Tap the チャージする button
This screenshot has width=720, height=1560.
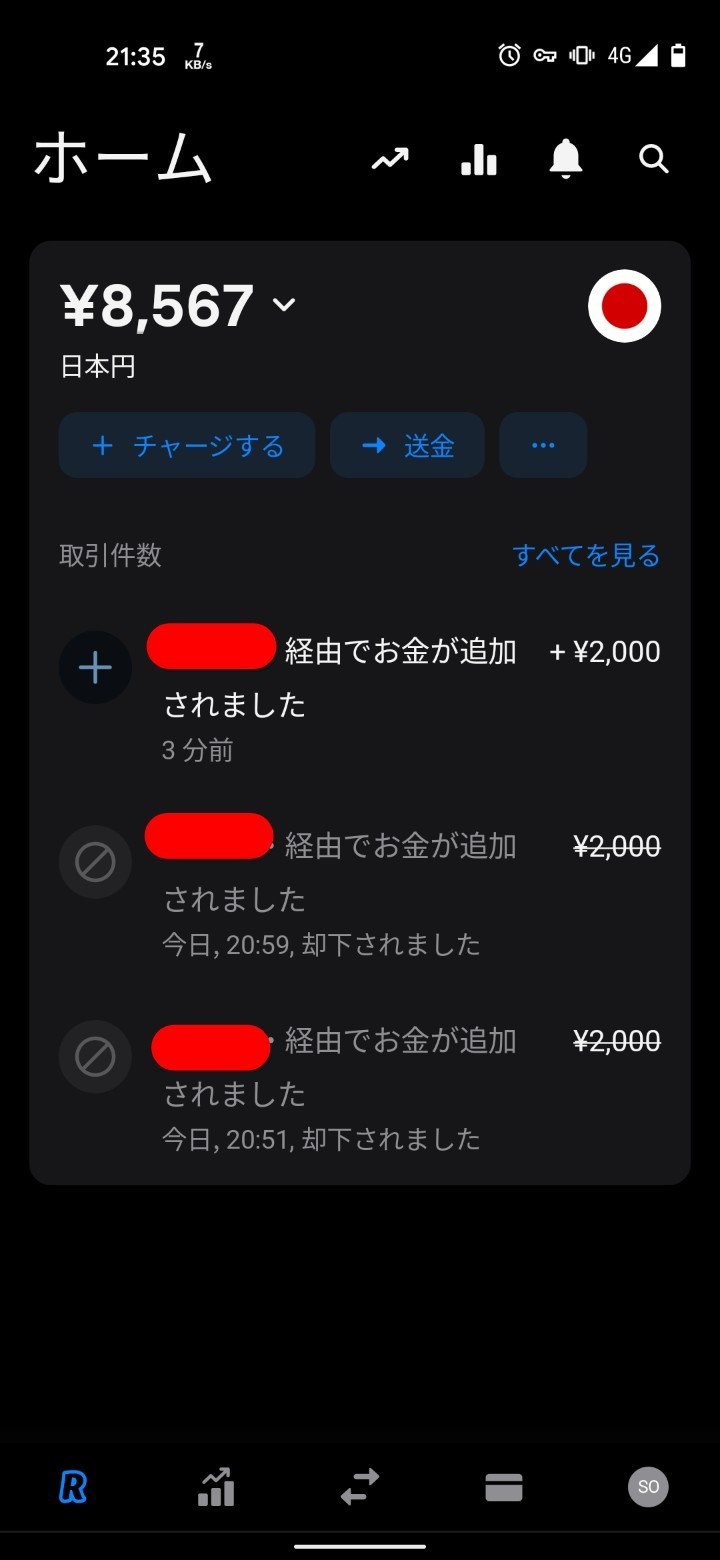click(x=187, y=445)
